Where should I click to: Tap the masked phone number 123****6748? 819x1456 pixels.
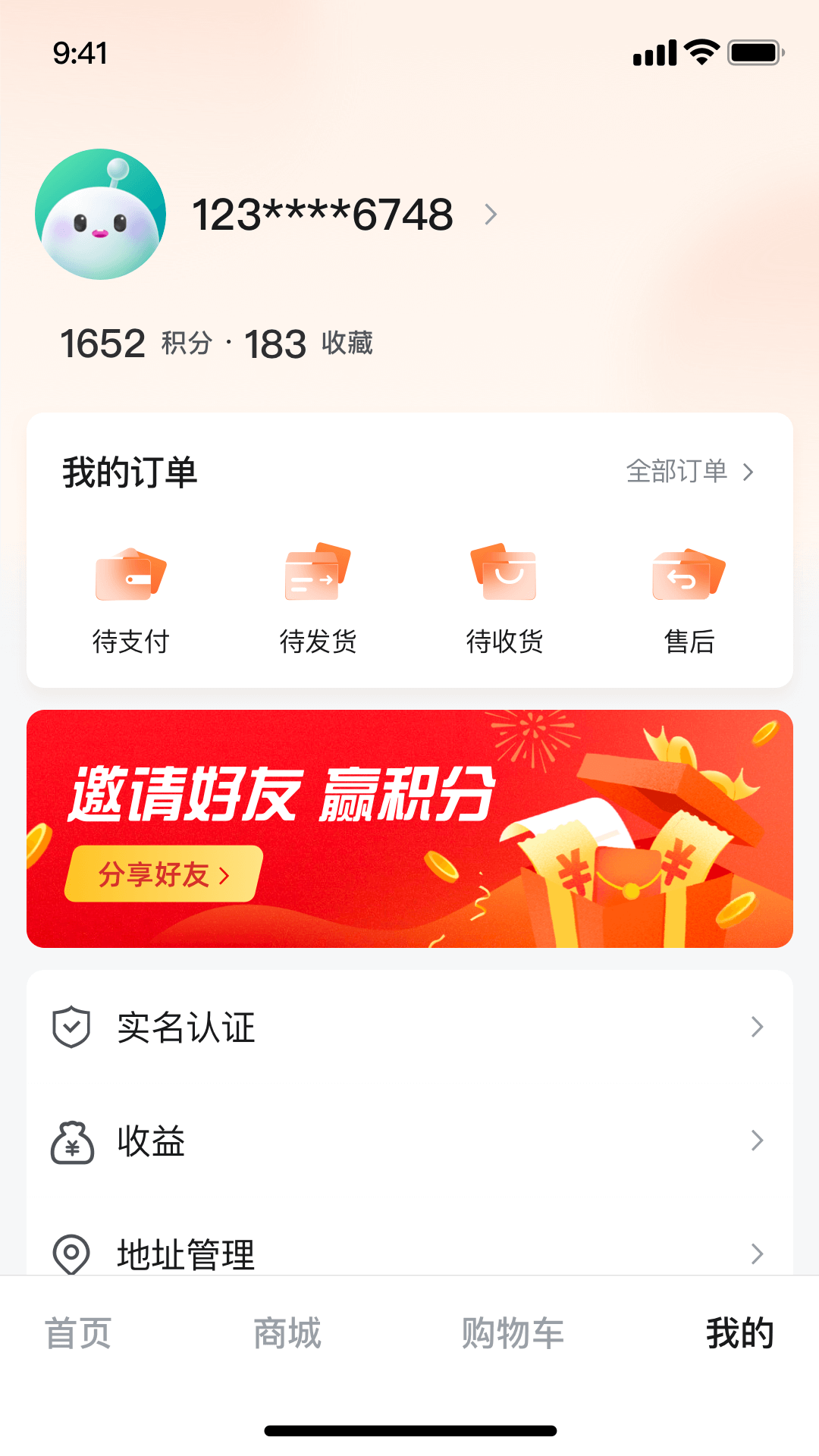point(322,215)
